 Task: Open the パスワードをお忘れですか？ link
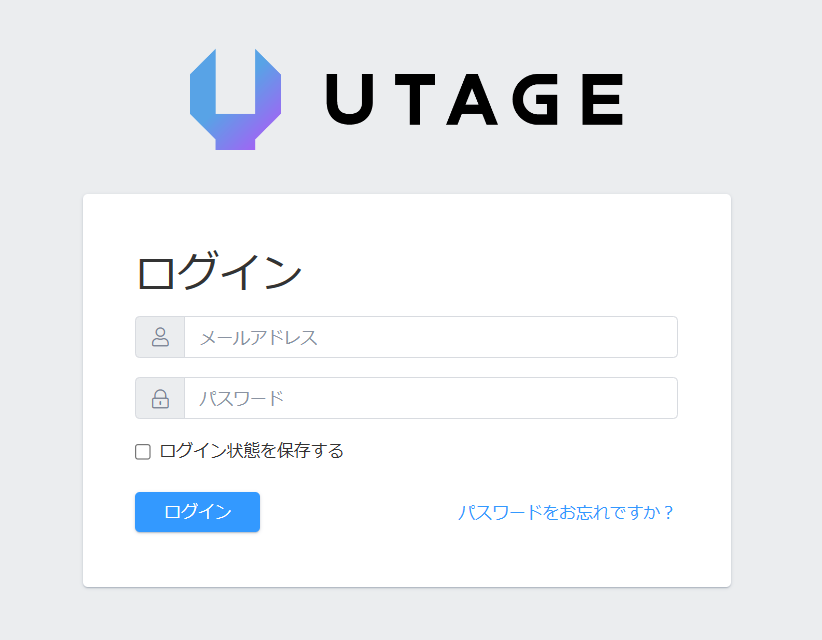(566, 512)
